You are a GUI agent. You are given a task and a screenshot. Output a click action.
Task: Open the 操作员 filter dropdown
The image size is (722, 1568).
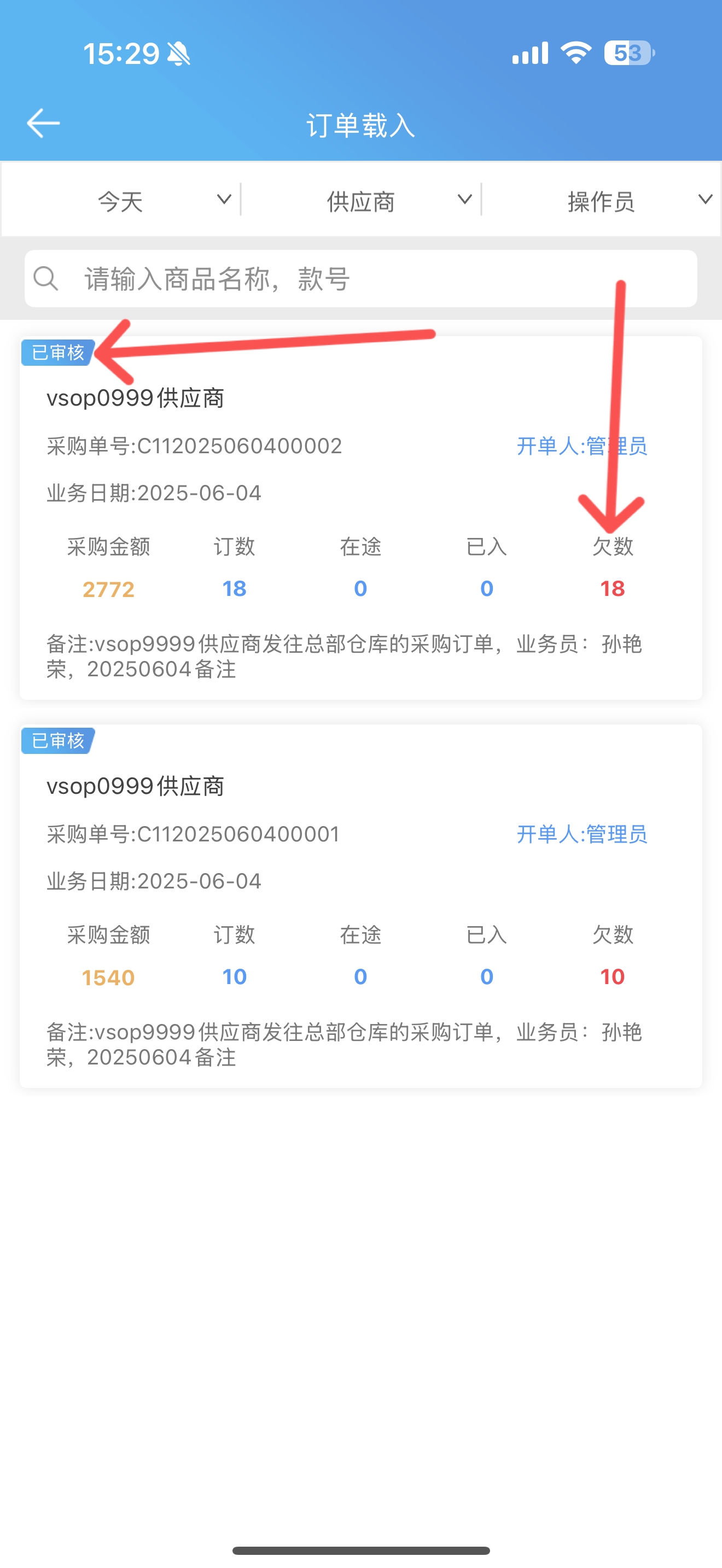click(x=602, y=200)
